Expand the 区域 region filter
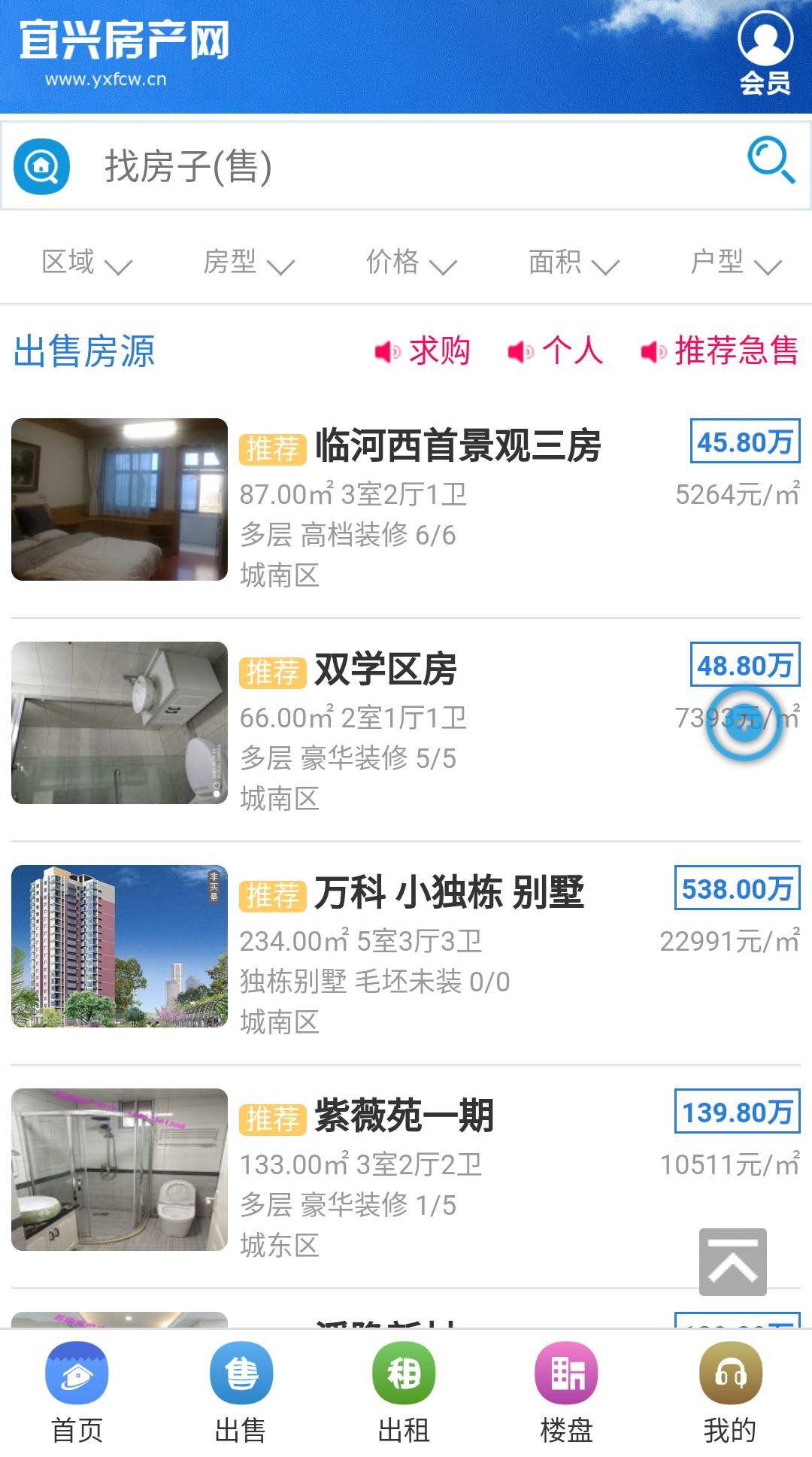 (88, 263)
